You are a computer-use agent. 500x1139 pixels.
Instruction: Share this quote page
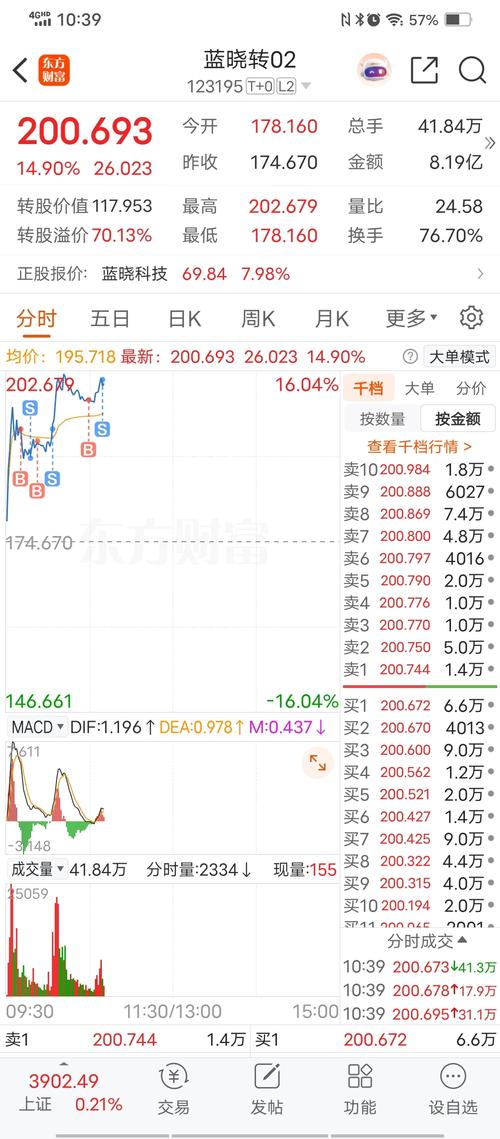pyautogui.click(x=424, y=70)
